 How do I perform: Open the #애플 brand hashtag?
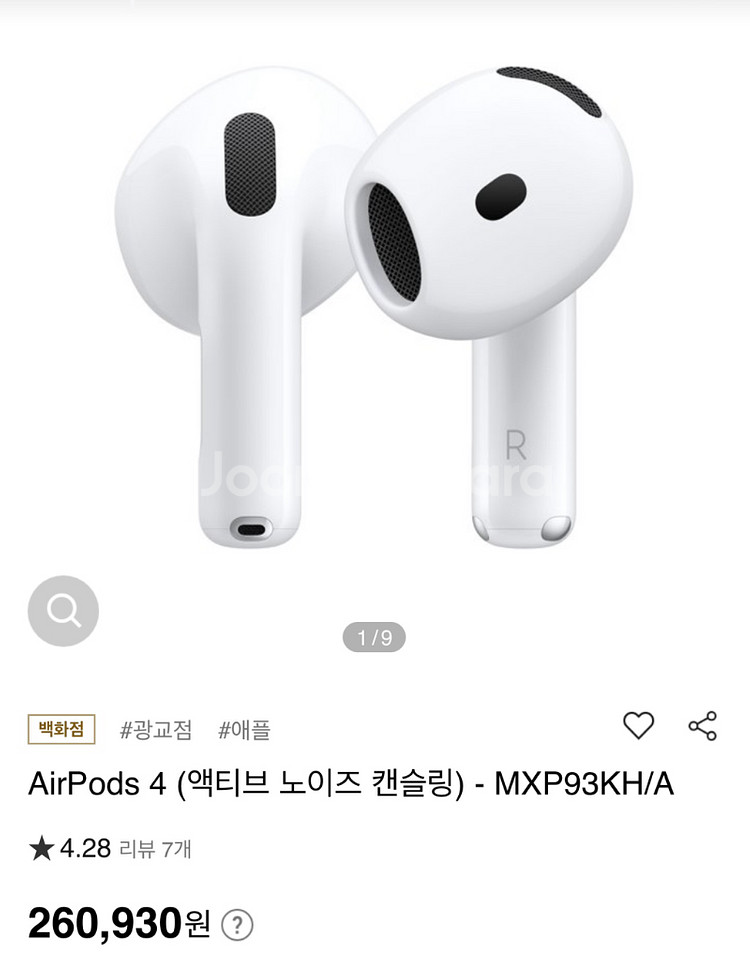pos(244,730)
